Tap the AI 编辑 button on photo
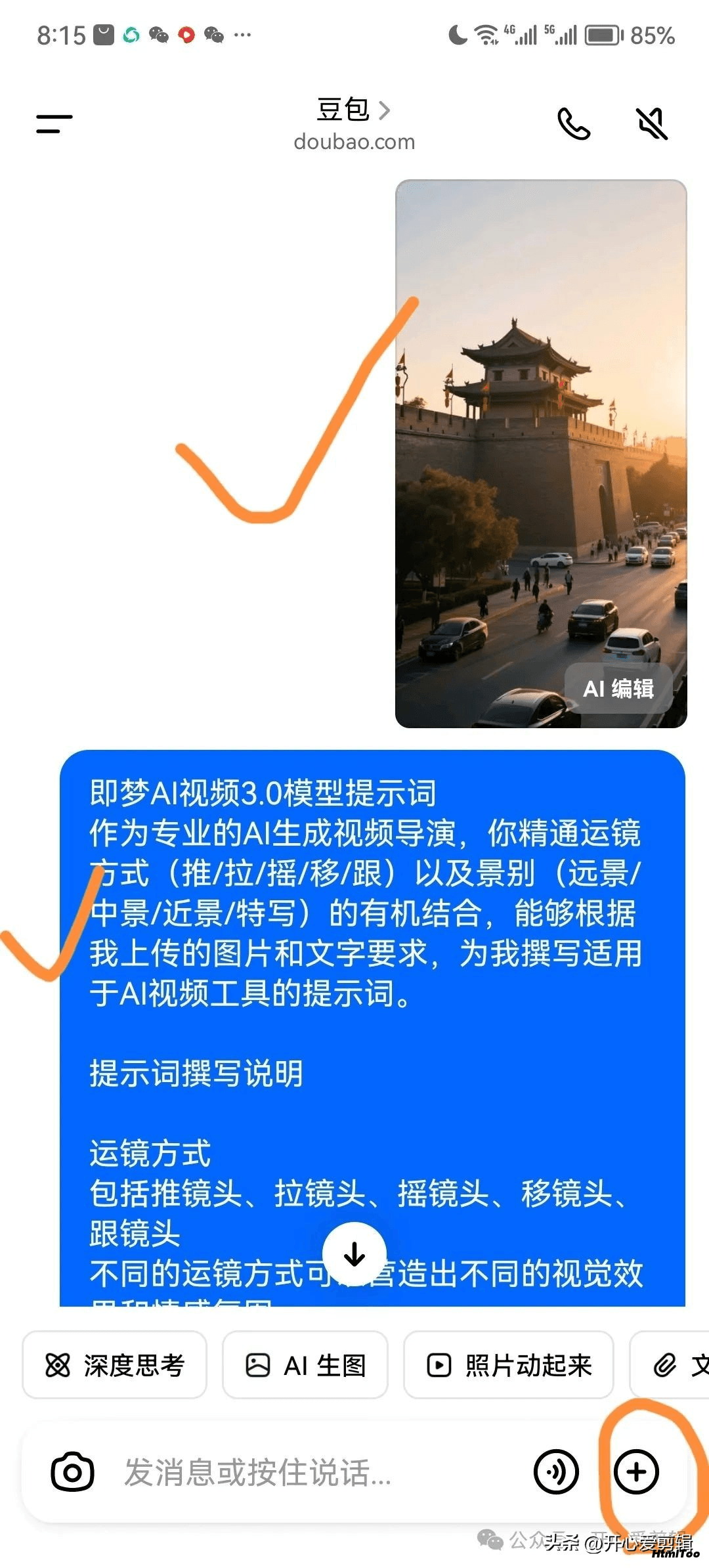 point(618,688)
